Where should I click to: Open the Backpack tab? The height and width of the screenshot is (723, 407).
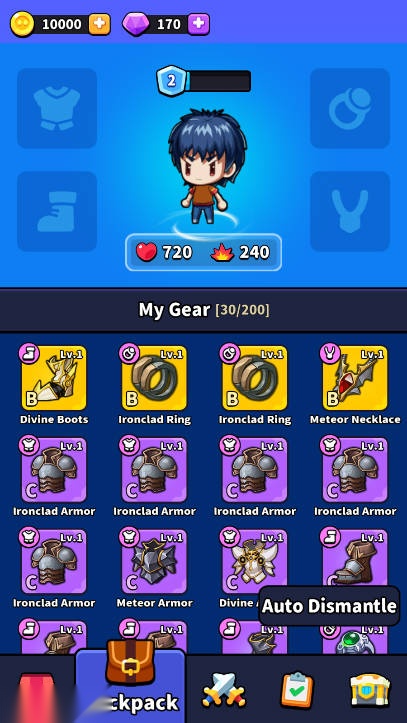(x=130, y=682)
